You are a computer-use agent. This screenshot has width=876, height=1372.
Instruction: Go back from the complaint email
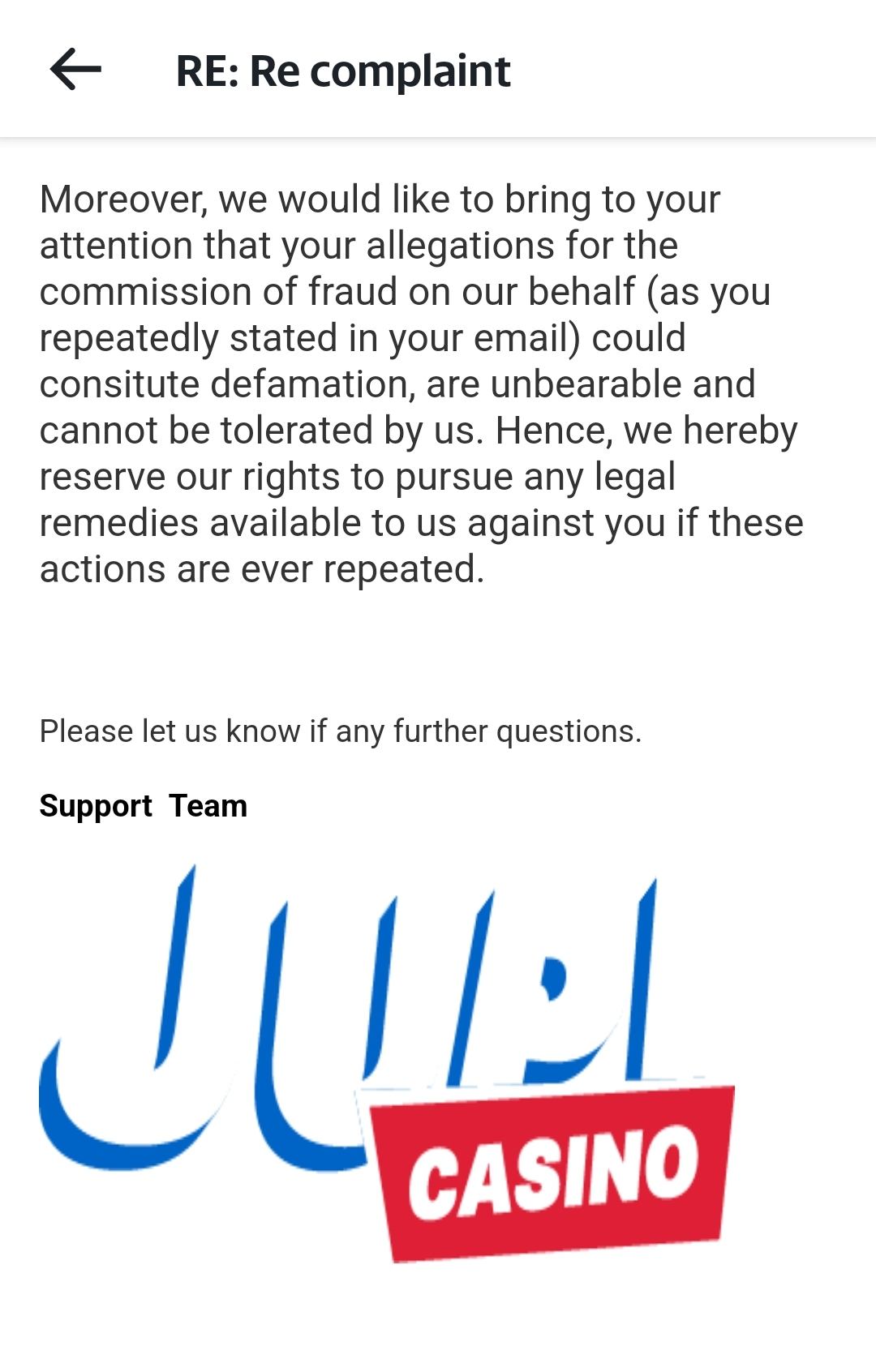point(75,70)
